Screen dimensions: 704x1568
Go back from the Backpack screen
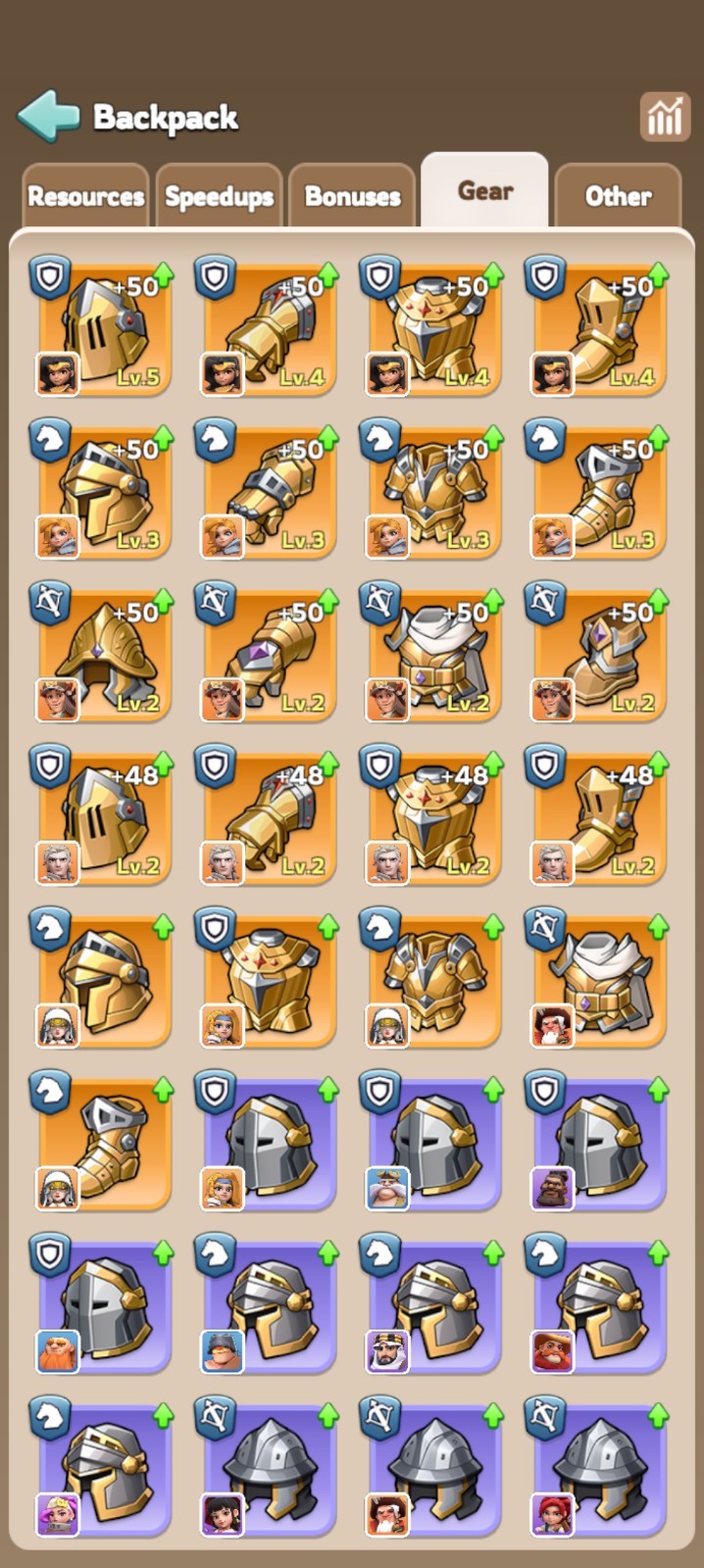tap(48, 117)
